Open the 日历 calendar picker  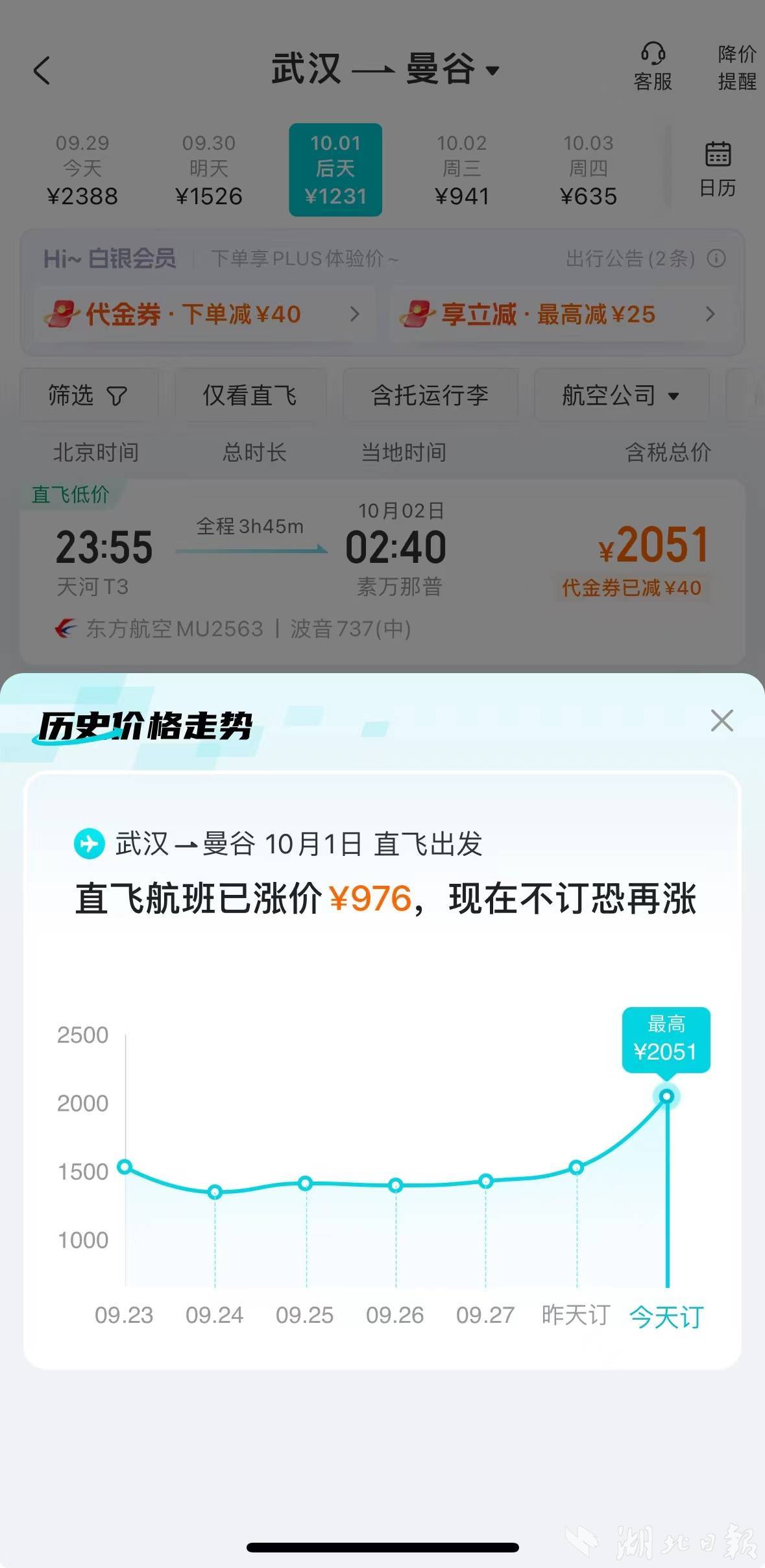point(717,169)
